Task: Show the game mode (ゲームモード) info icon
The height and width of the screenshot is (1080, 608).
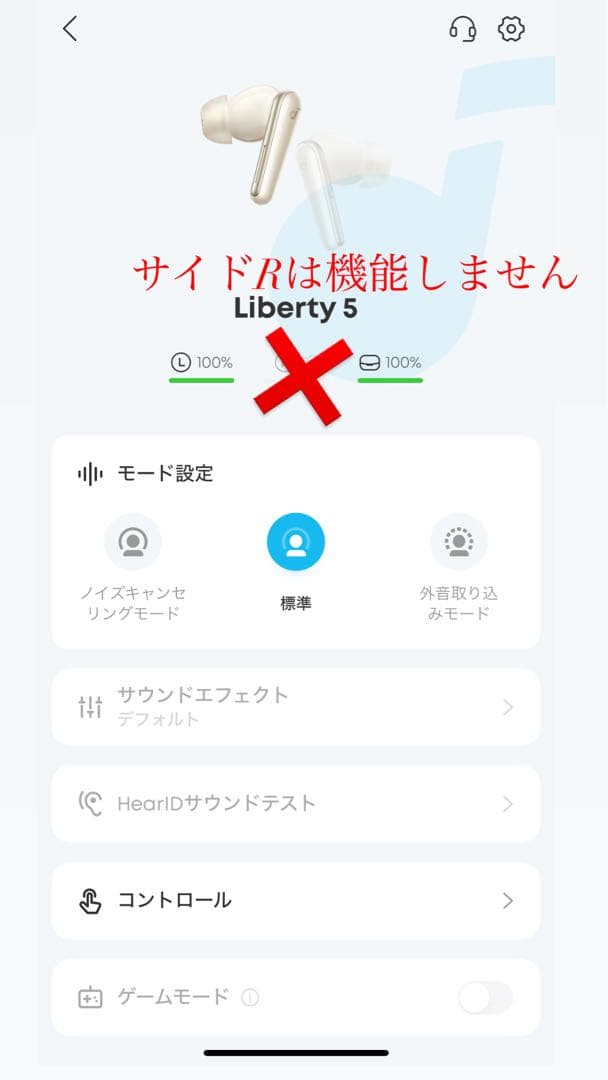Action: pyautogui.click(x=250, y=997)
